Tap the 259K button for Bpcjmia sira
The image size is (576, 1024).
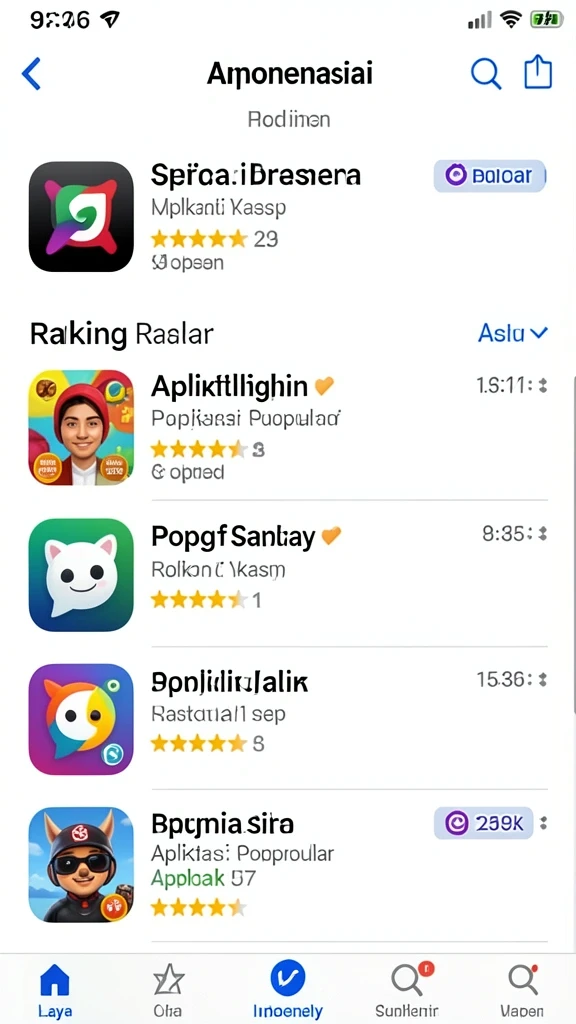(x=484, y=824)
